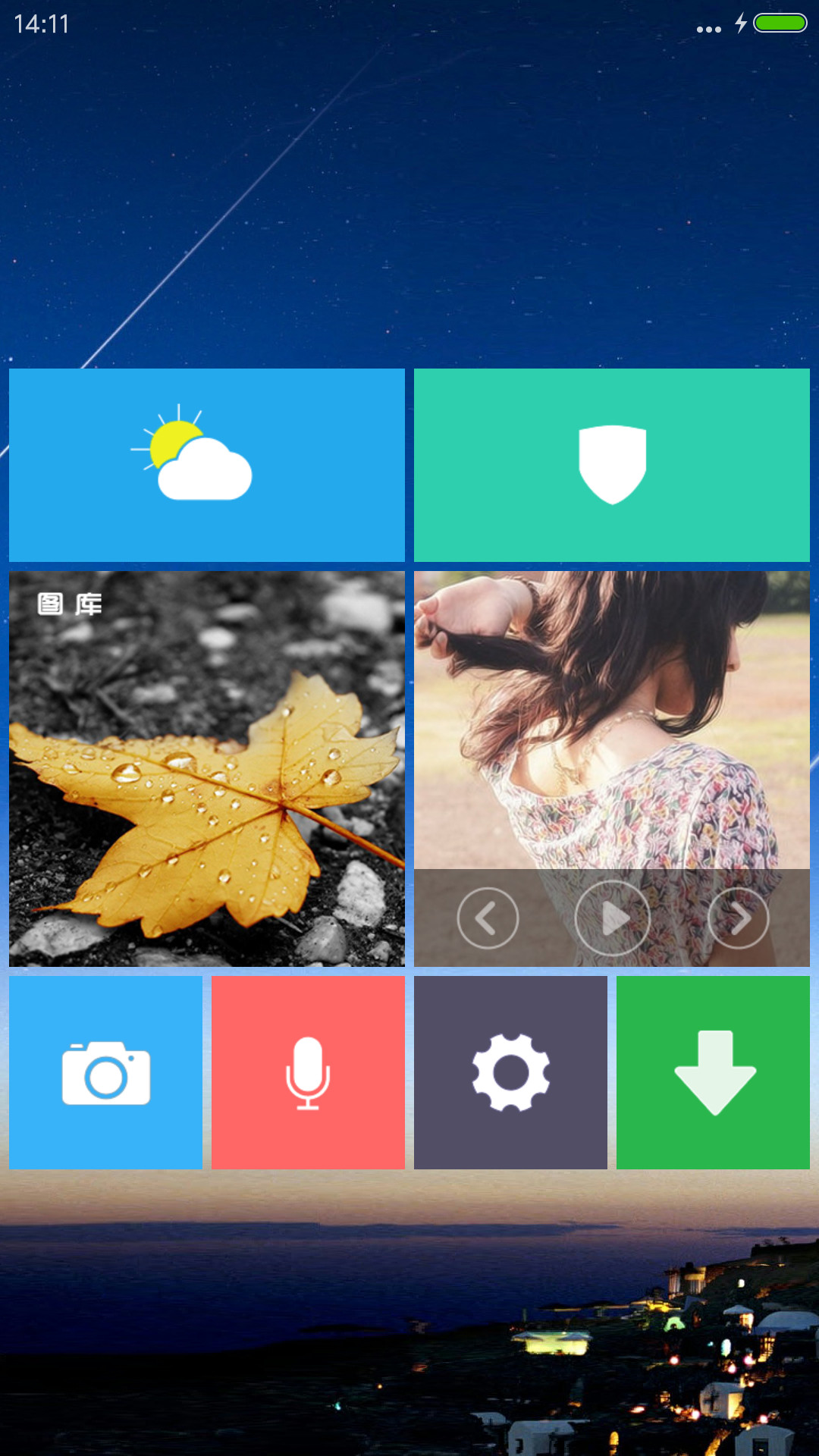Open the security shield tile
819x1456 pixels.
(x=612, y=465)
